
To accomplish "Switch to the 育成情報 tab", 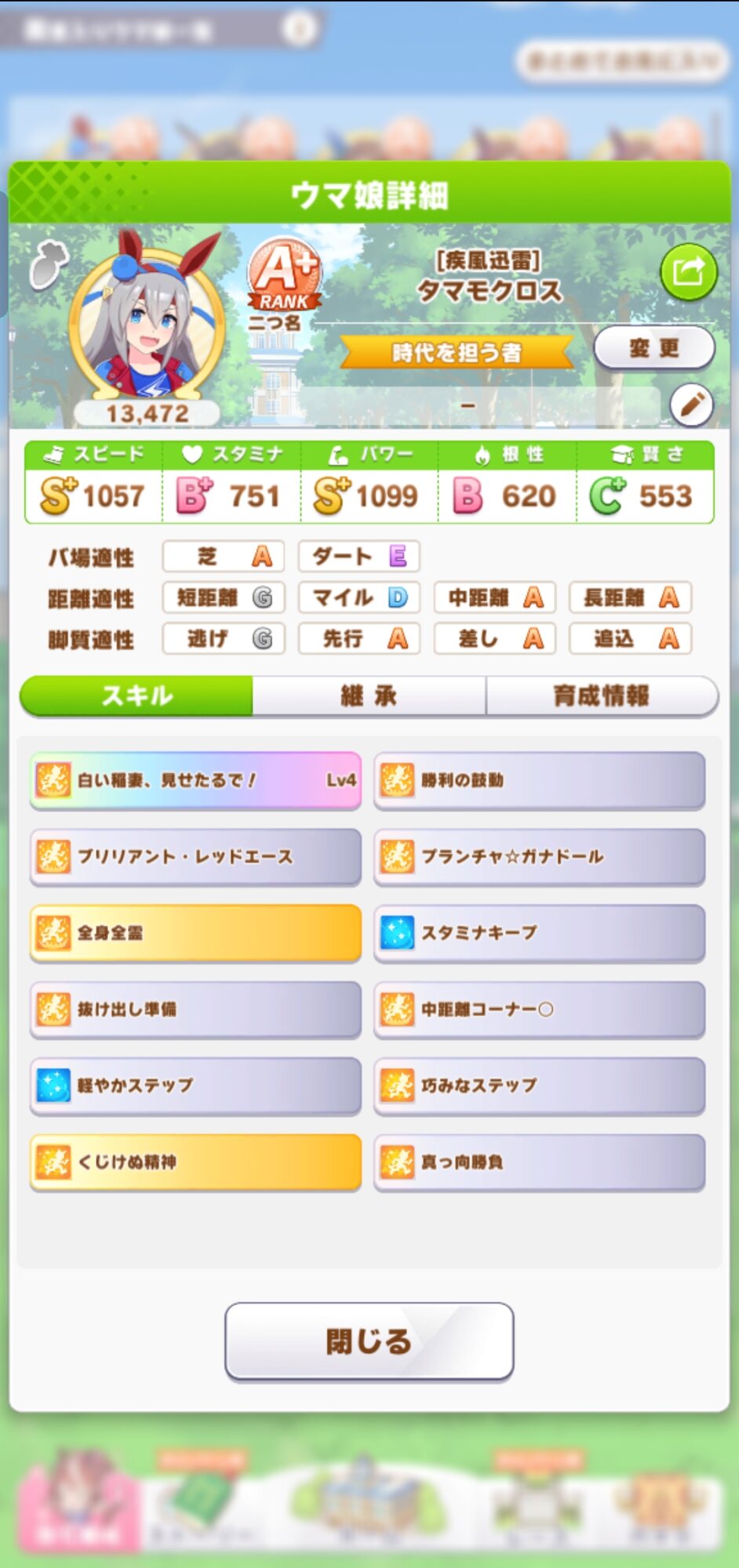I will pyautogui.click(x=602, y=695).
